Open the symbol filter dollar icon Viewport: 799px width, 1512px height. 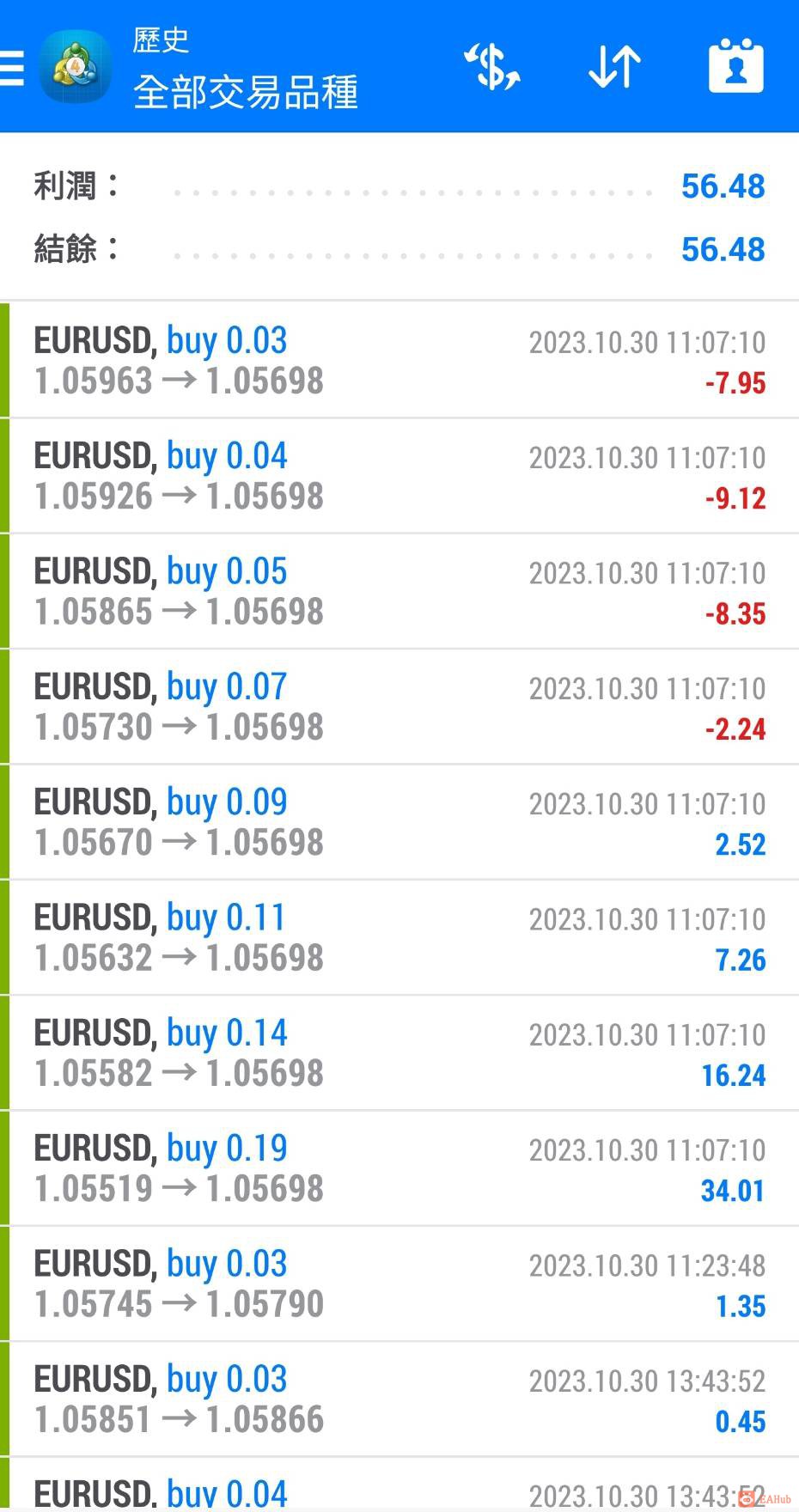point(492,67)
